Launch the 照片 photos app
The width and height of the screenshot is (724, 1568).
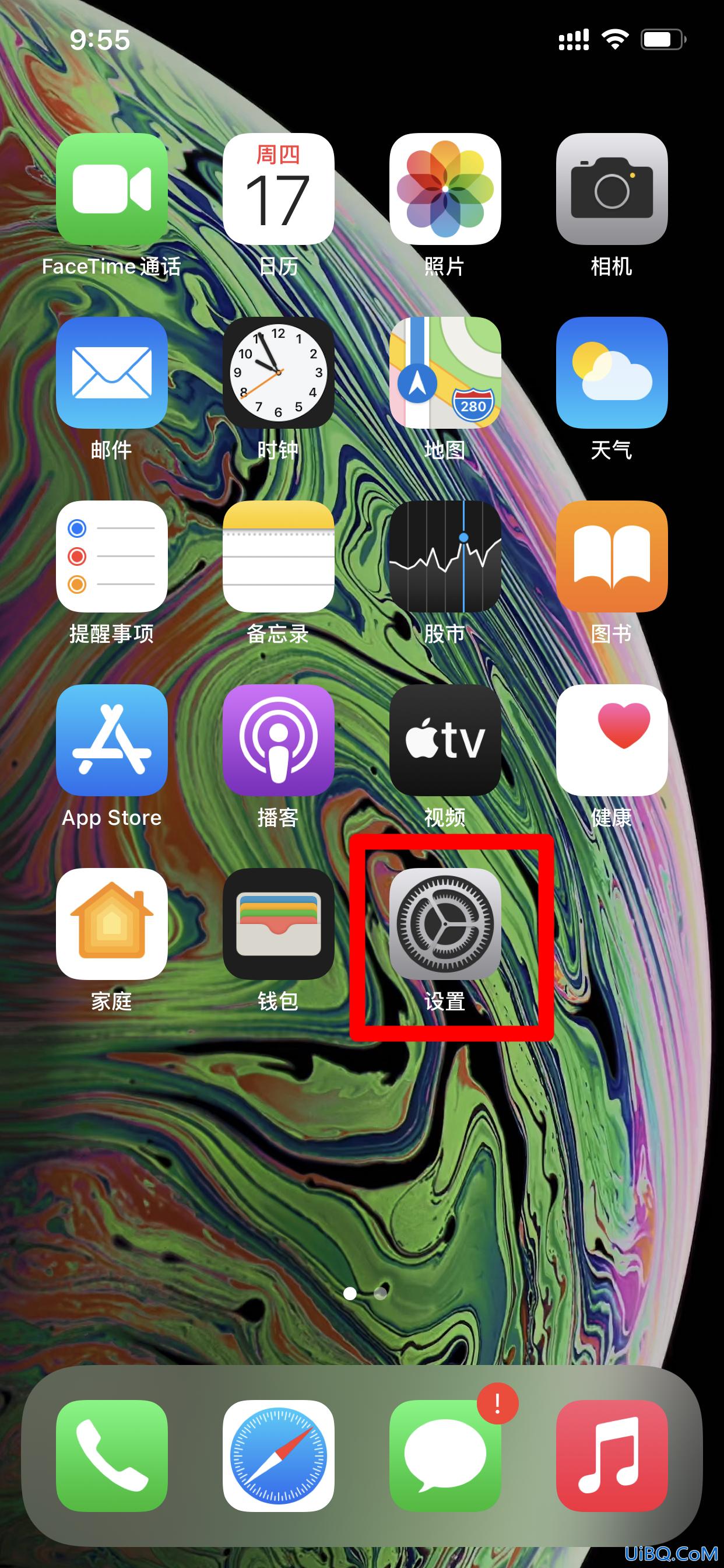445,190
